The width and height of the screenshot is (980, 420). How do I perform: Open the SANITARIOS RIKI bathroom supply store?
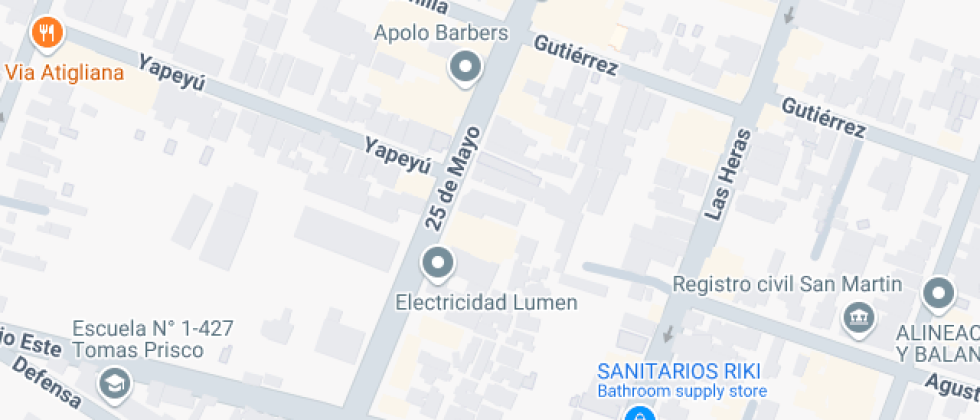[x=638, y=413]
